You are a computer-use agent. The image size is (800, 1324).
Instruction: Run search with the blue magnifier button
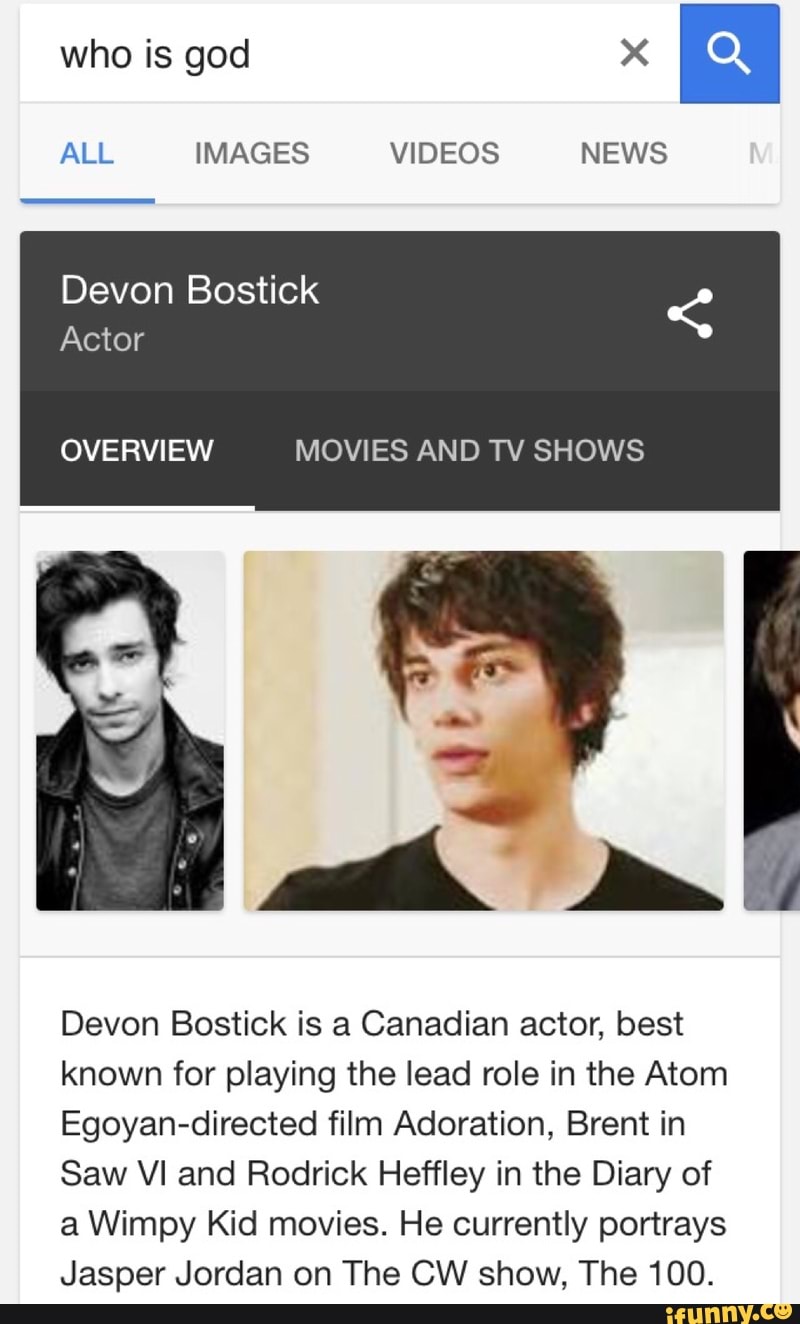(729, 53)
